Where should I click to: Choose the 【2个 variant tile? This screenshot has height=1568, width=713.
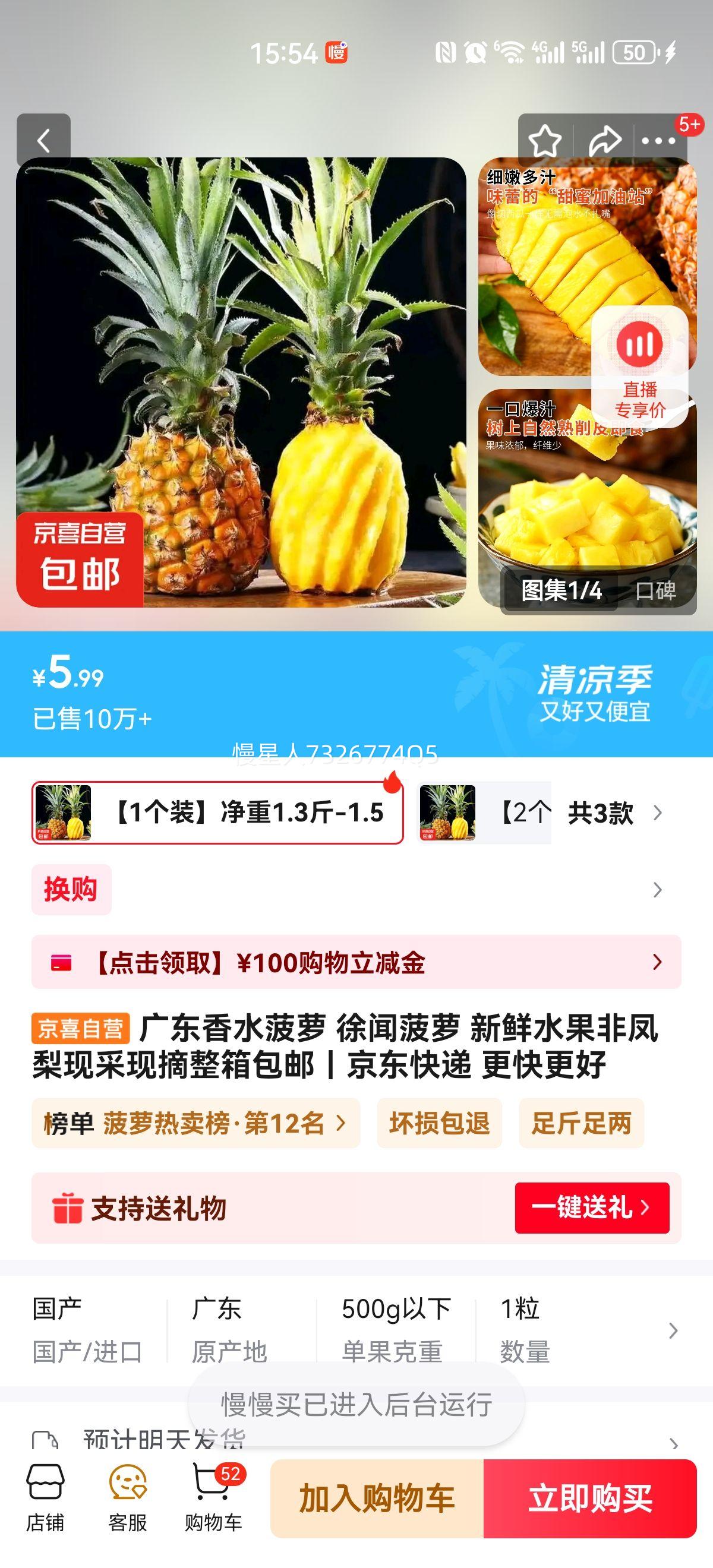(x=484, y=813)
